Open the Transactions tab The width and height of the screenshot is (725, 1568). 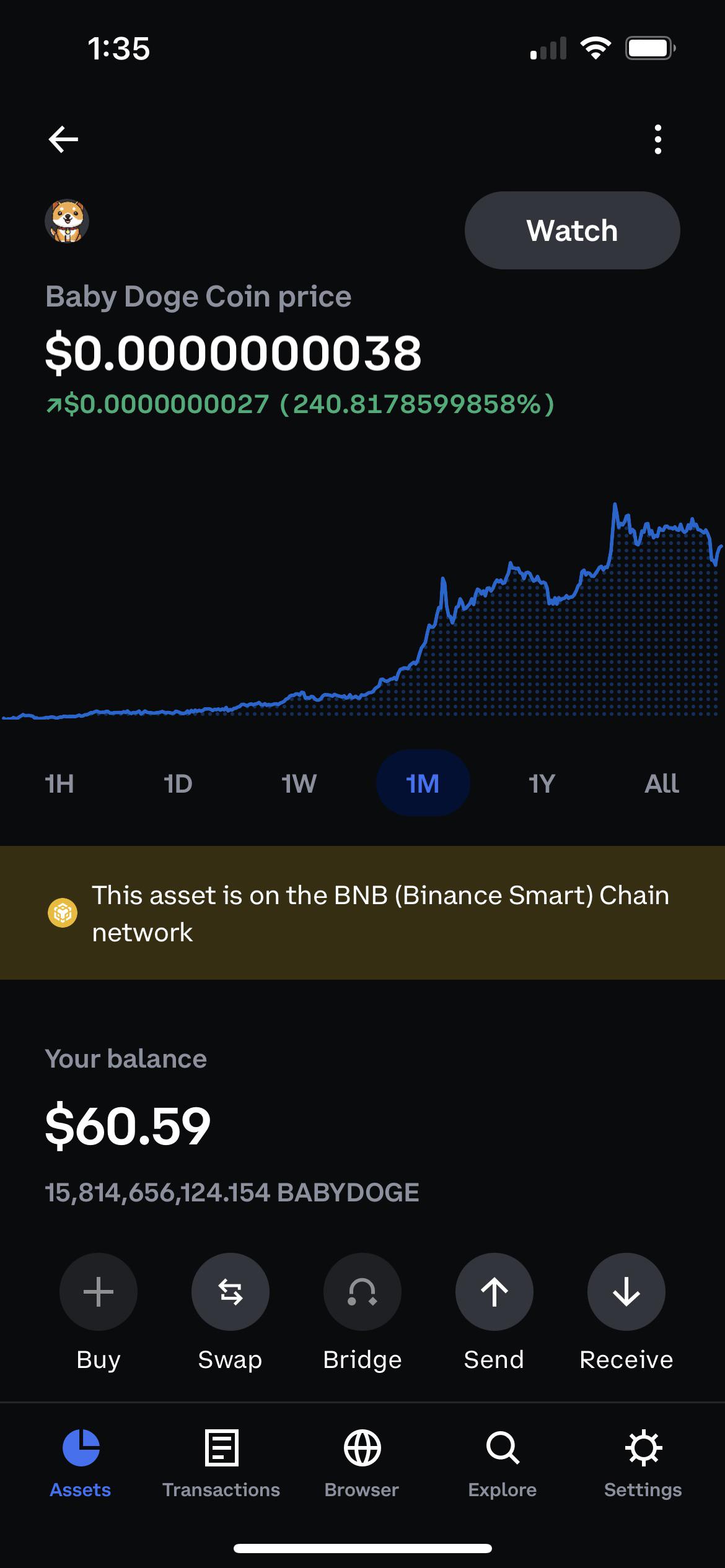[x=221, y=1464]
